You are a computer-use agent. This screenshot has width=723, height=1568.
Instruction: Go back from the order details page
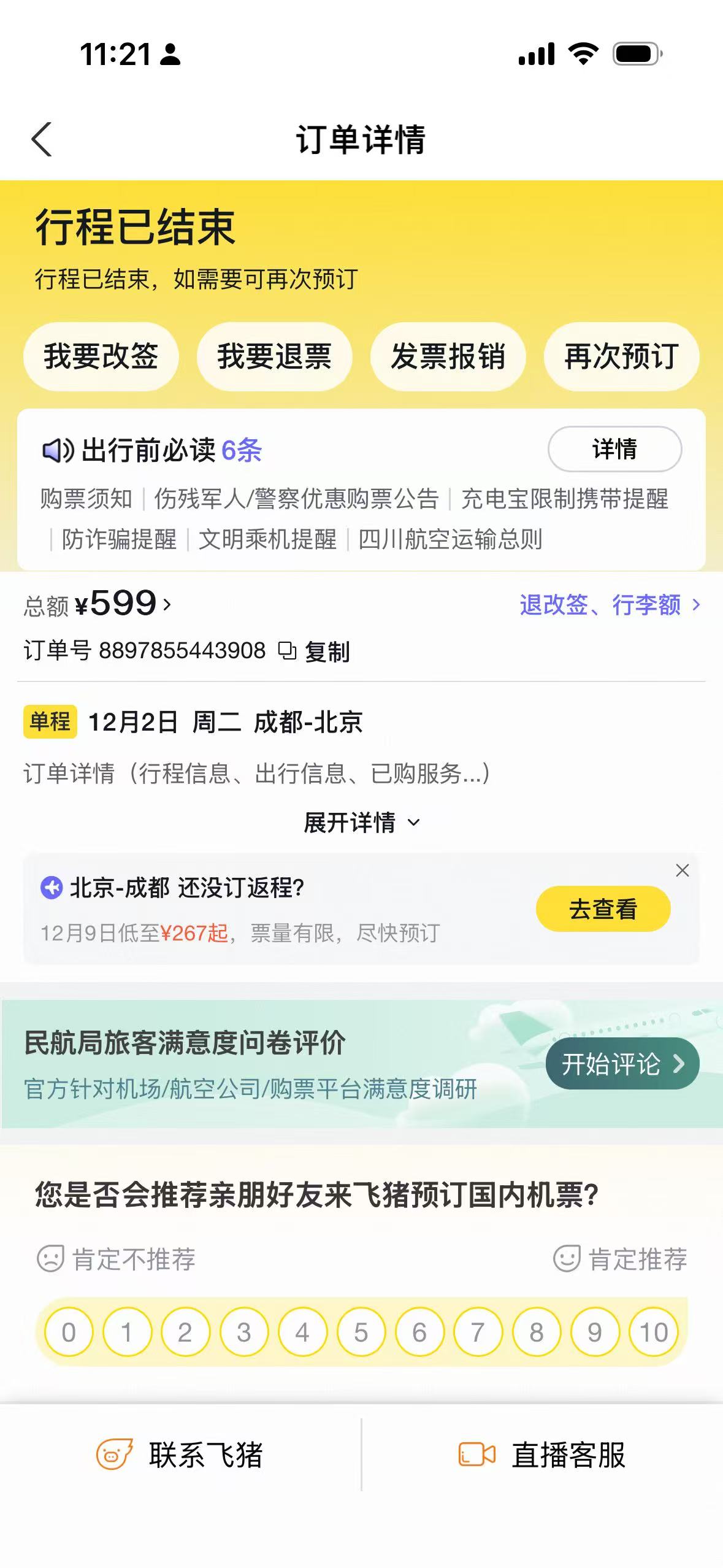(x=42, y=139)
